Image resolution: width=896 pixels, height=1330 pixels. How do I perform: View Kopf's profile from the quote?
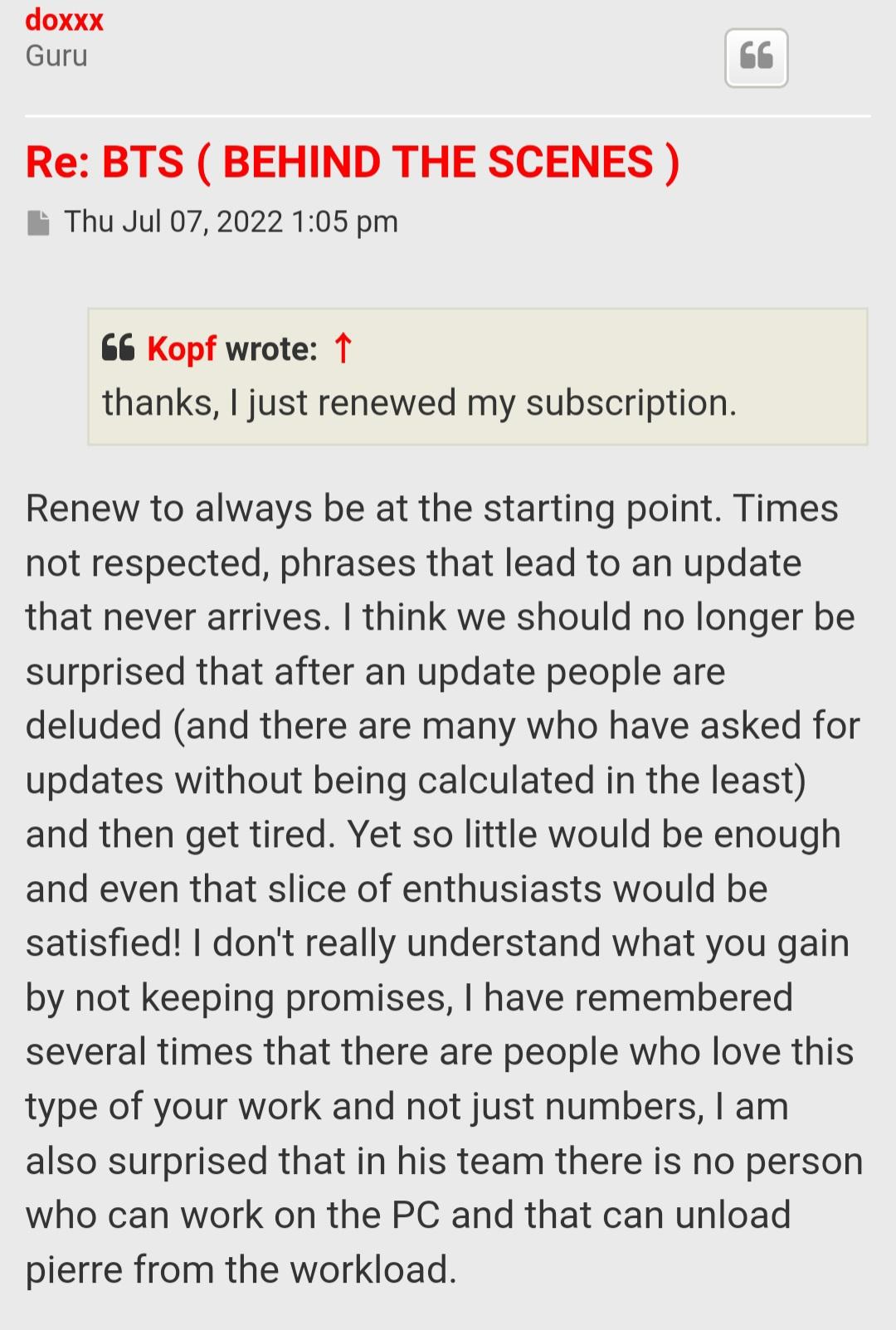181,348
